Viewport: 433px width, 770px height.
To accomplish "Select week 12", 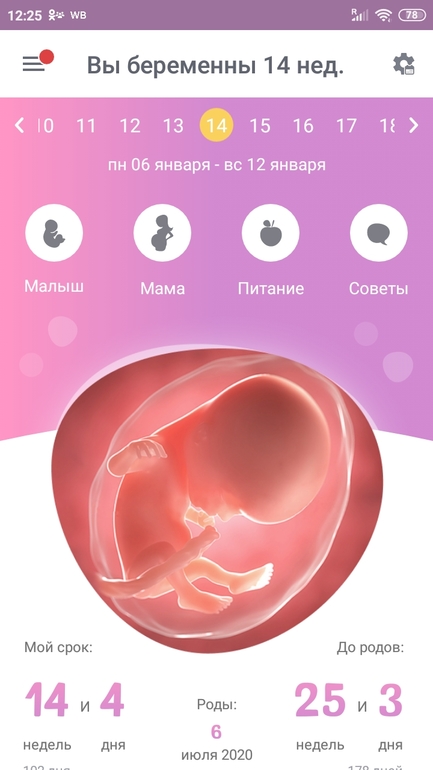I will [130, 126].
